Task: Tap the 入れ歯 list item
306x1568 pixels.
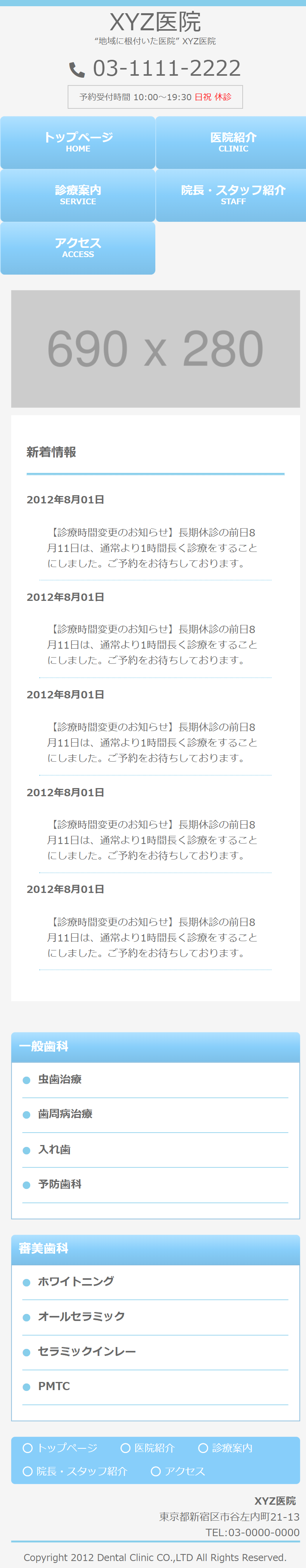Action: 54,1149
